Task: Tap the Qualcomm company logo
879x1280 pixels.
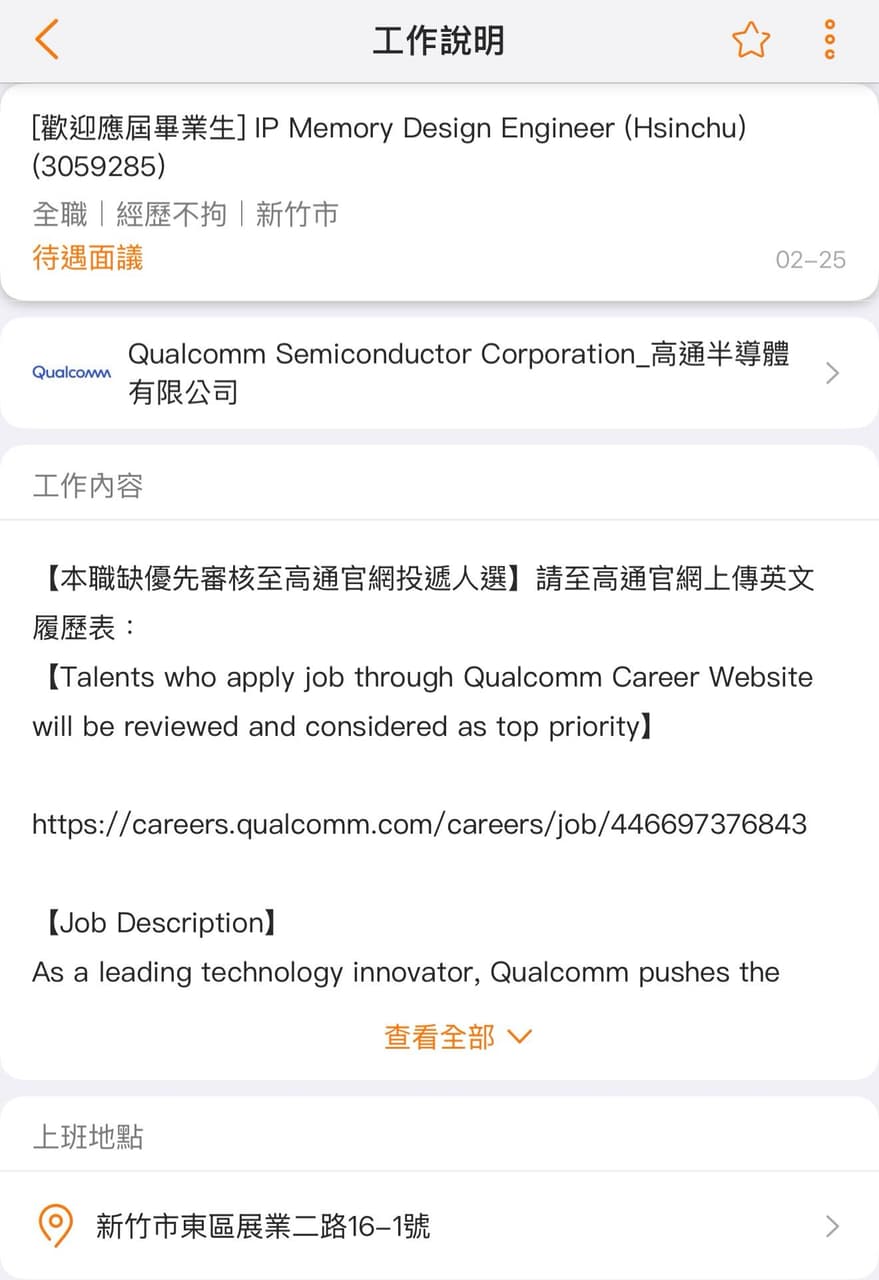Action: point(70,372)
